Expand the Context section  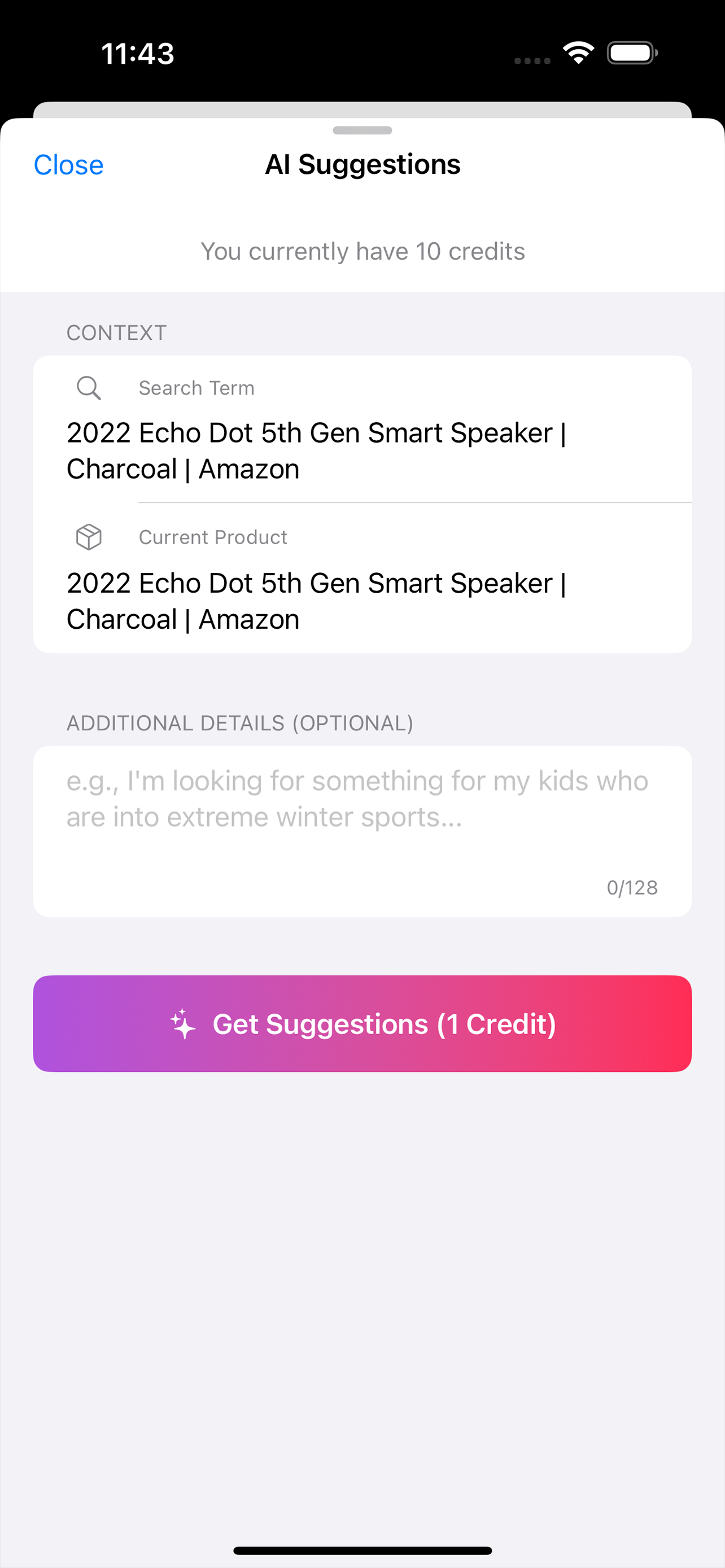point(116,332)
